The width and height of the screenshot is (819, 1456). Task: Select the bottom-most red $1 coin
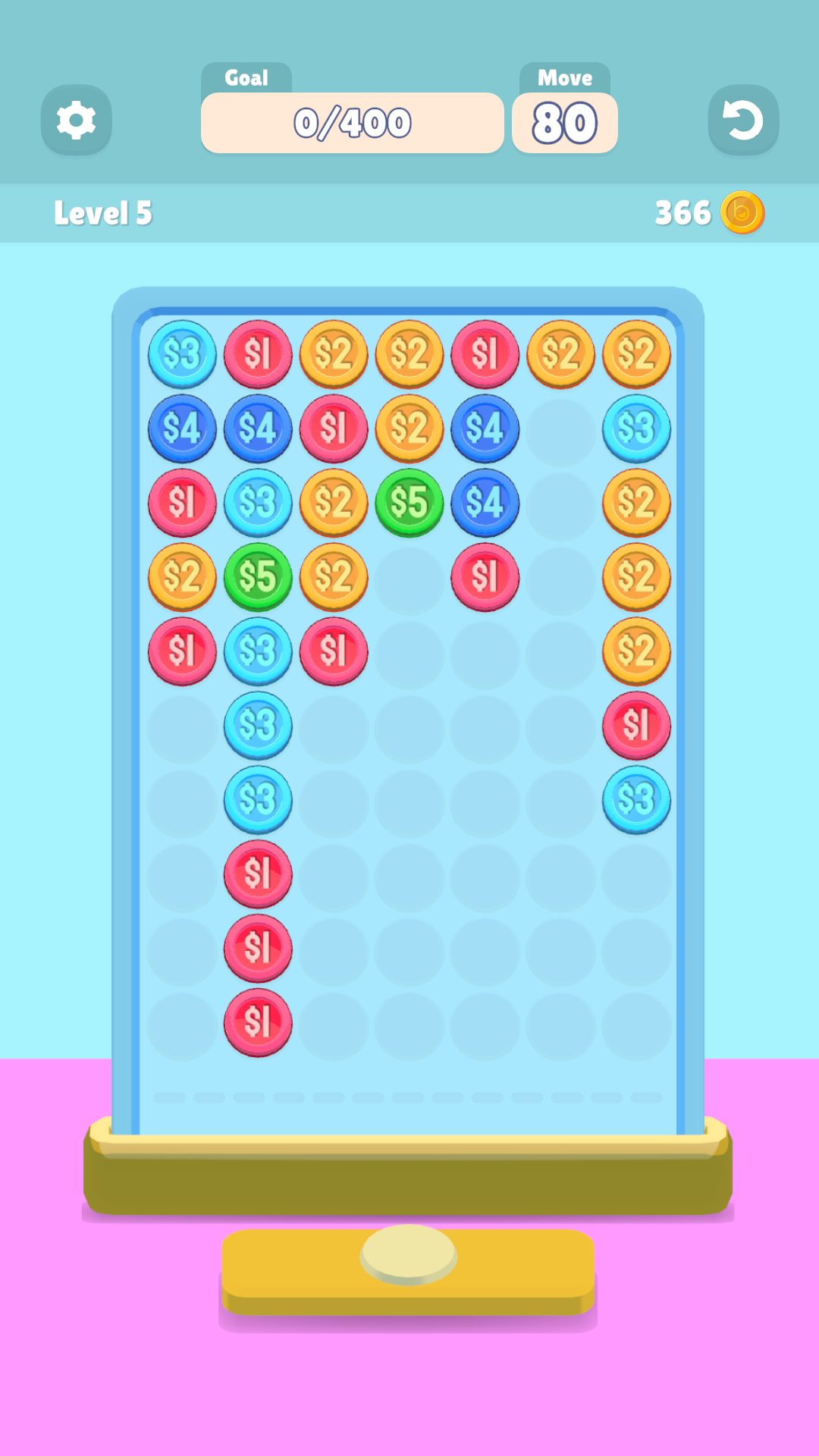258,1023
